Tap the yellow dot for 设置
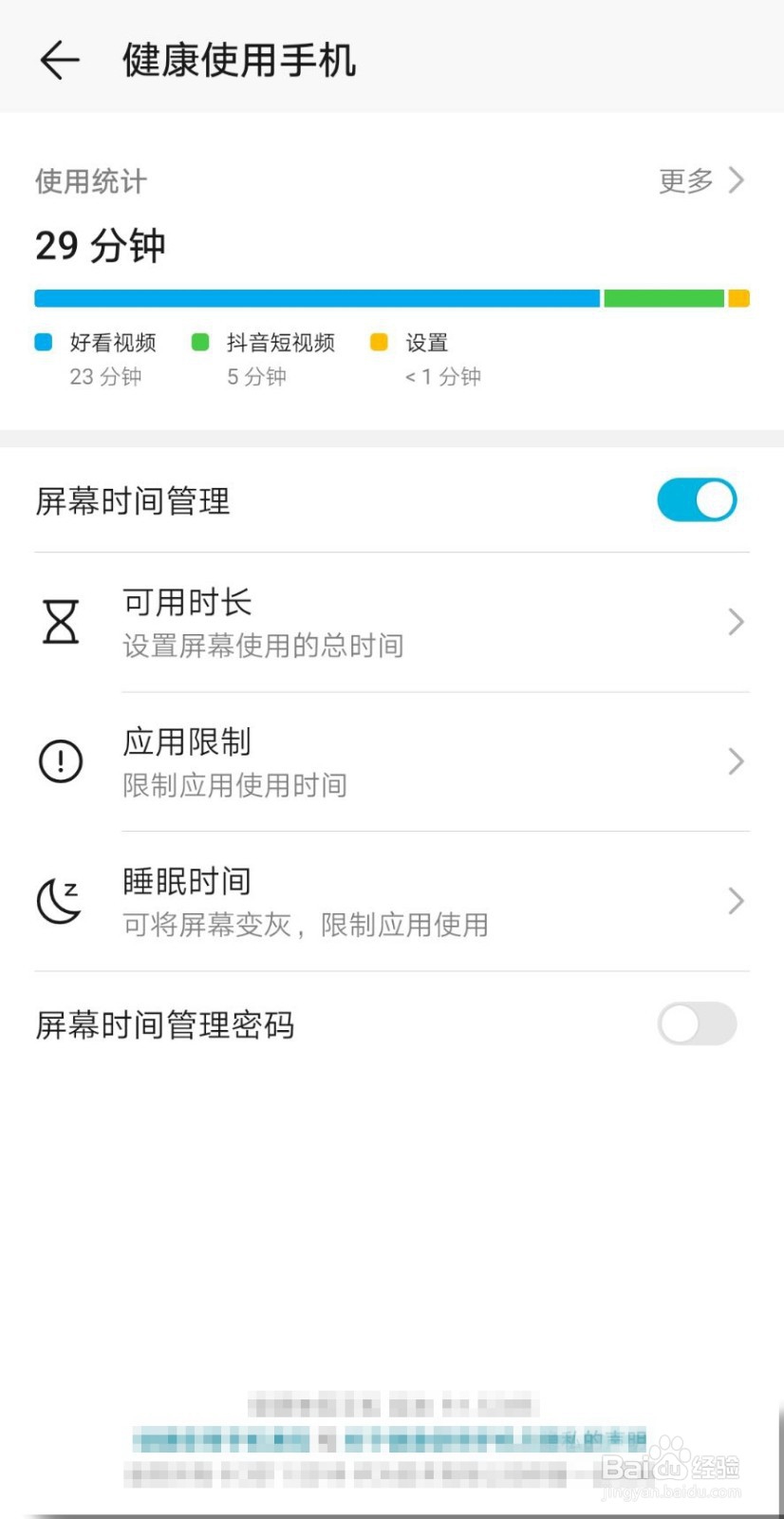The height and width of the screenshot is (1519, 784). point(379,343)
